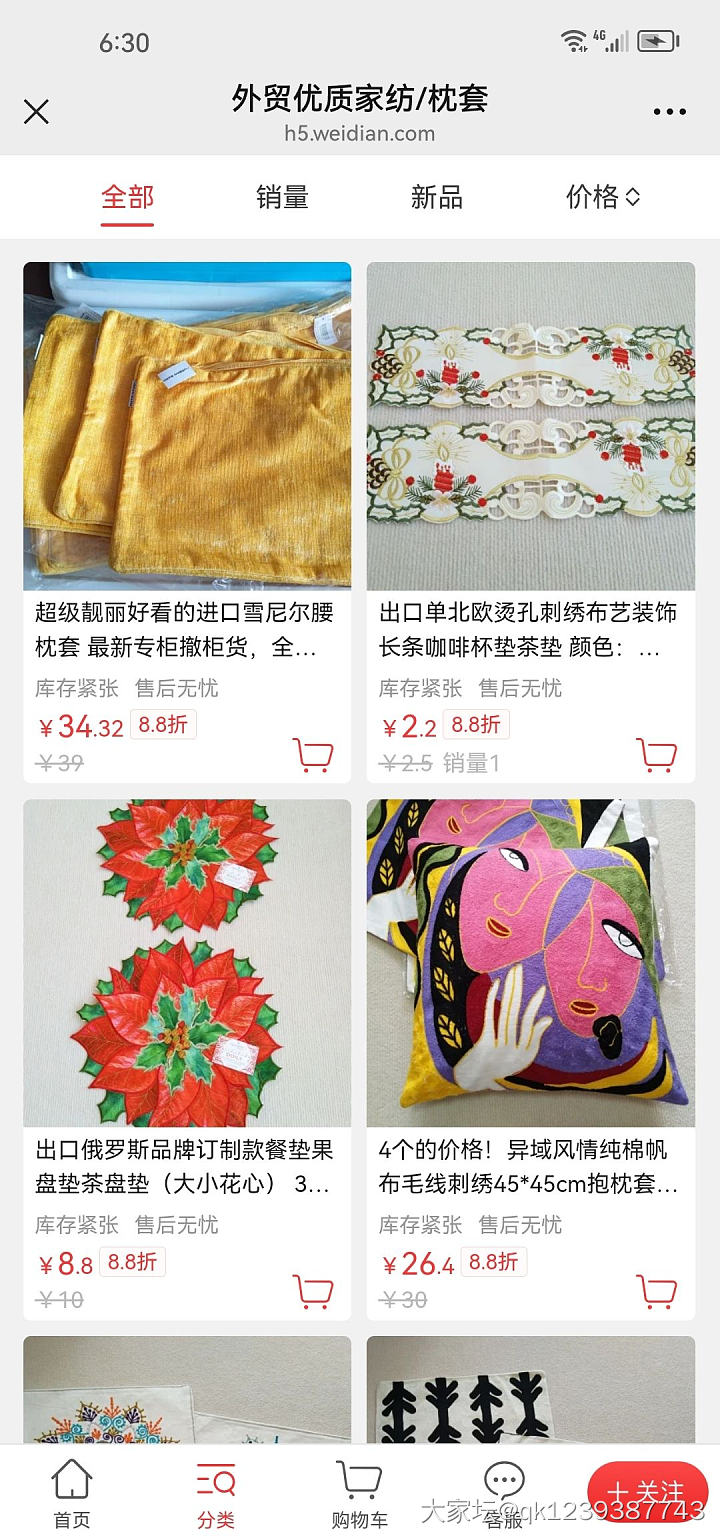Tap the h5.weidian.com address label
Image resolution: width=720 pixels, height=1540 pixels.
[360, 134]
